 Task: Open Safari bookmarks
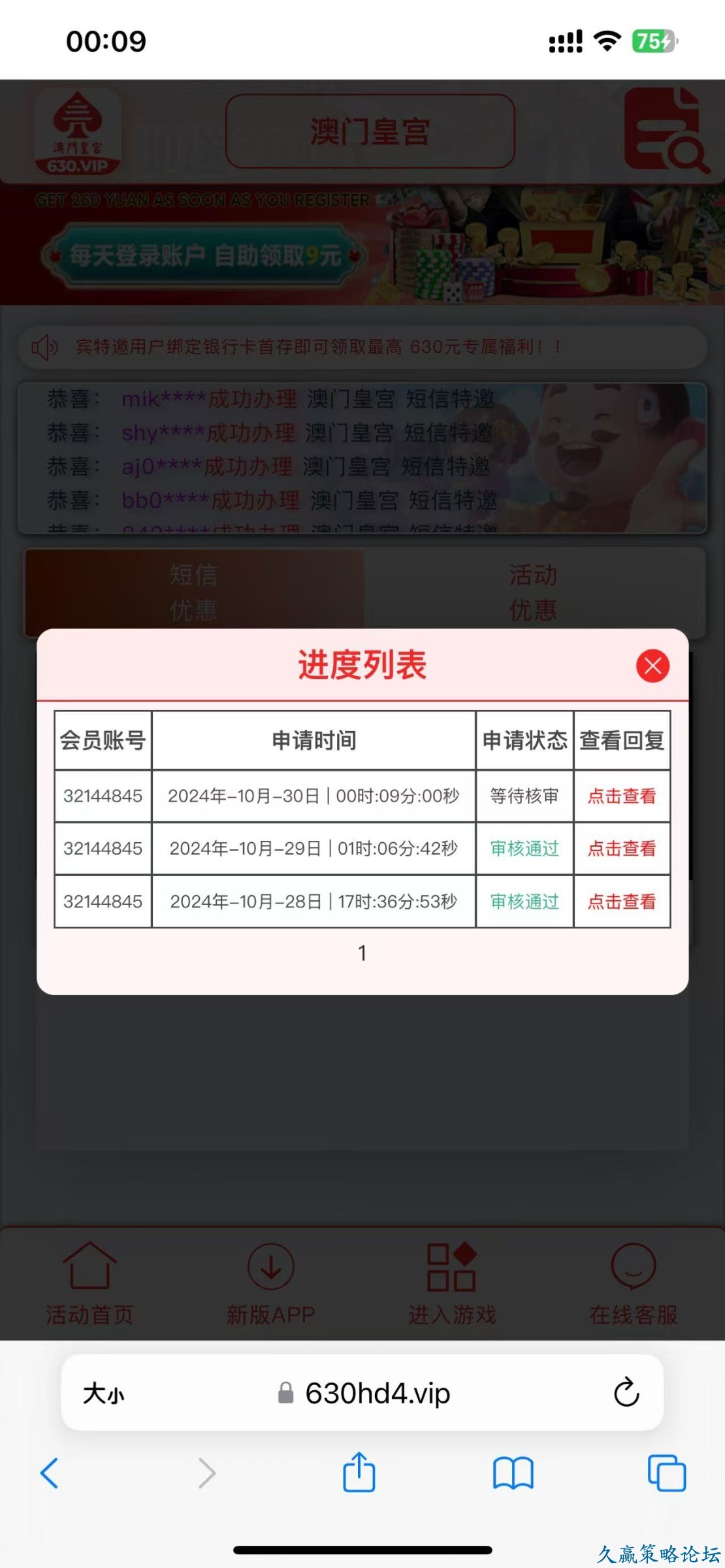tap(513, 1473)
